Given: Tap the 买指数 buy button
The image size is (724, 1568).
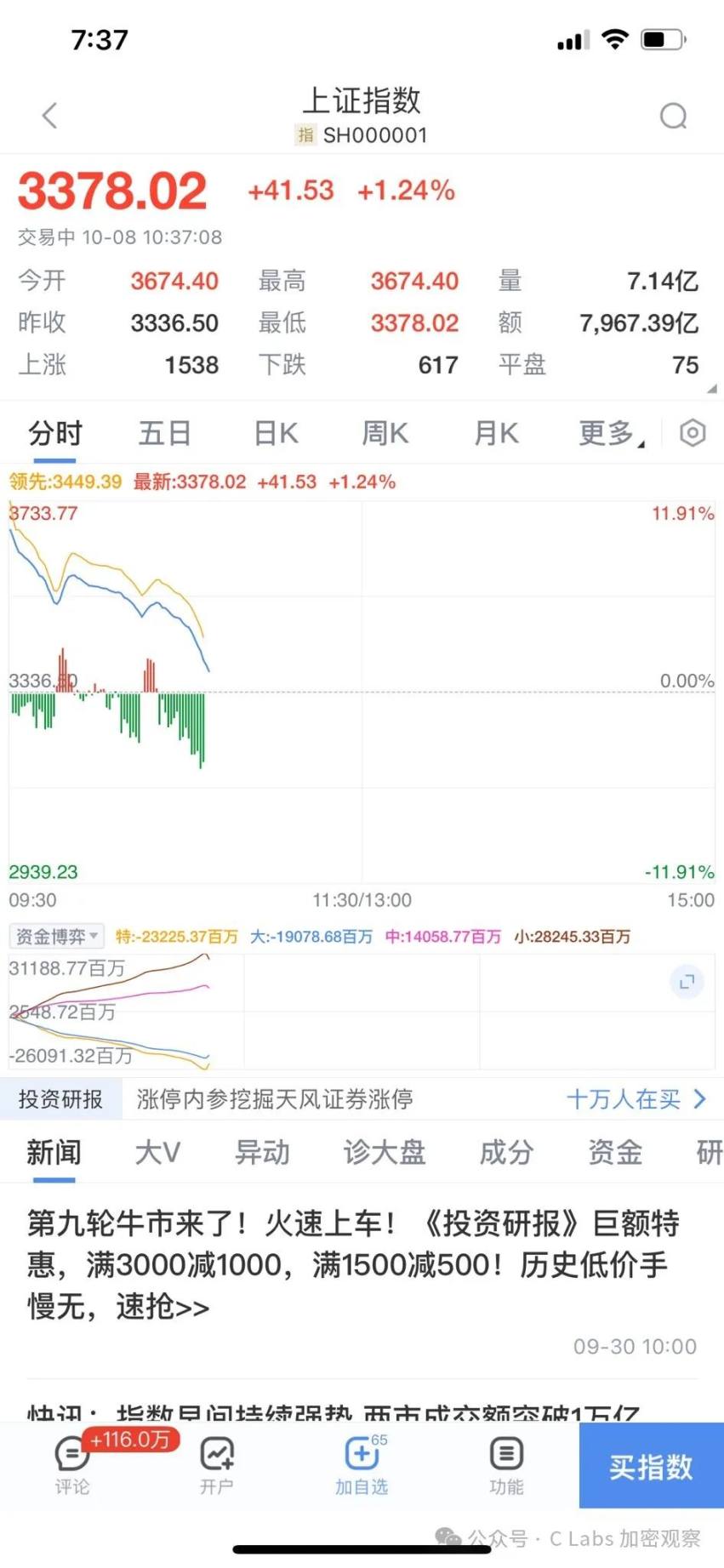Looking at the screenshot, I should 651,1468.
